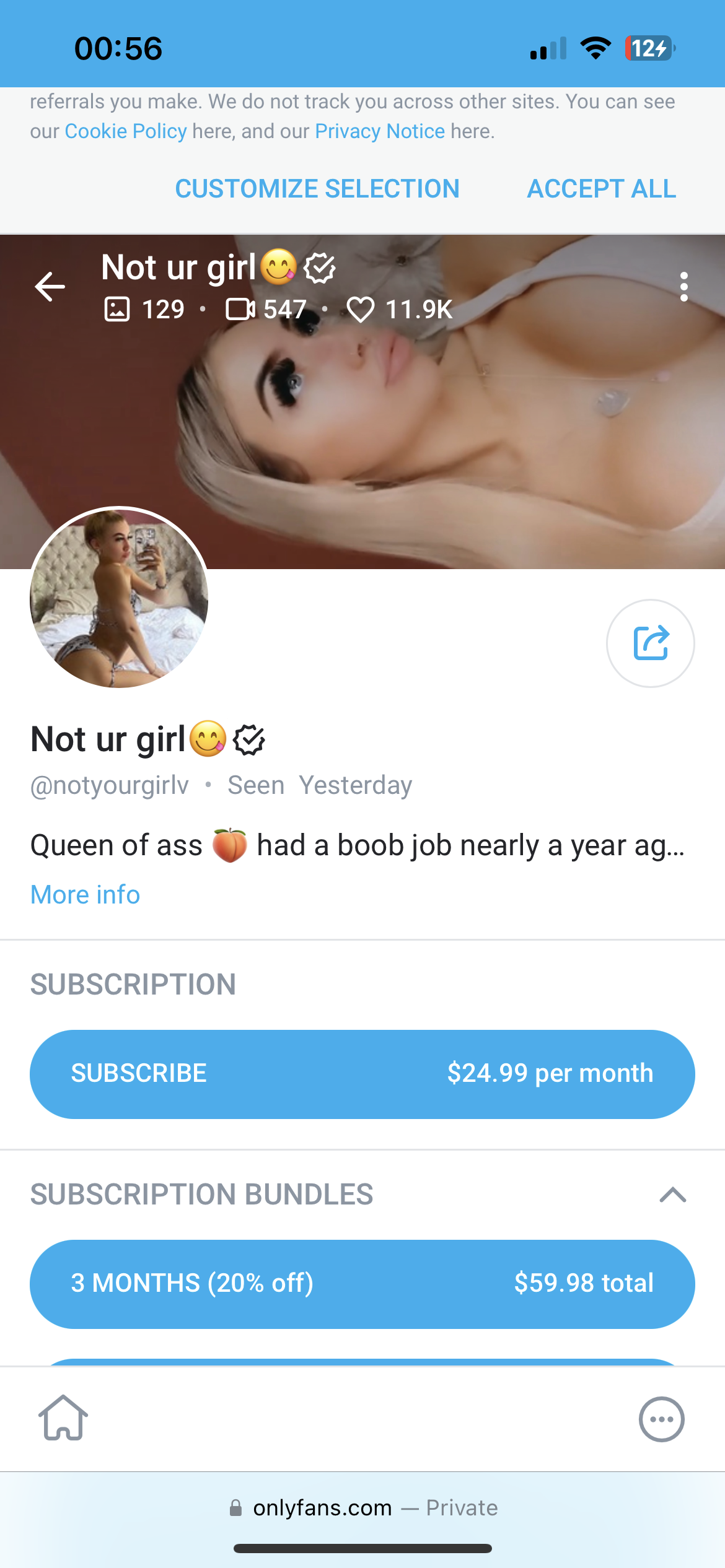Open the three-dot overflow menu
Viewport: 725px width, 1568px height.
tap(683, 287)
